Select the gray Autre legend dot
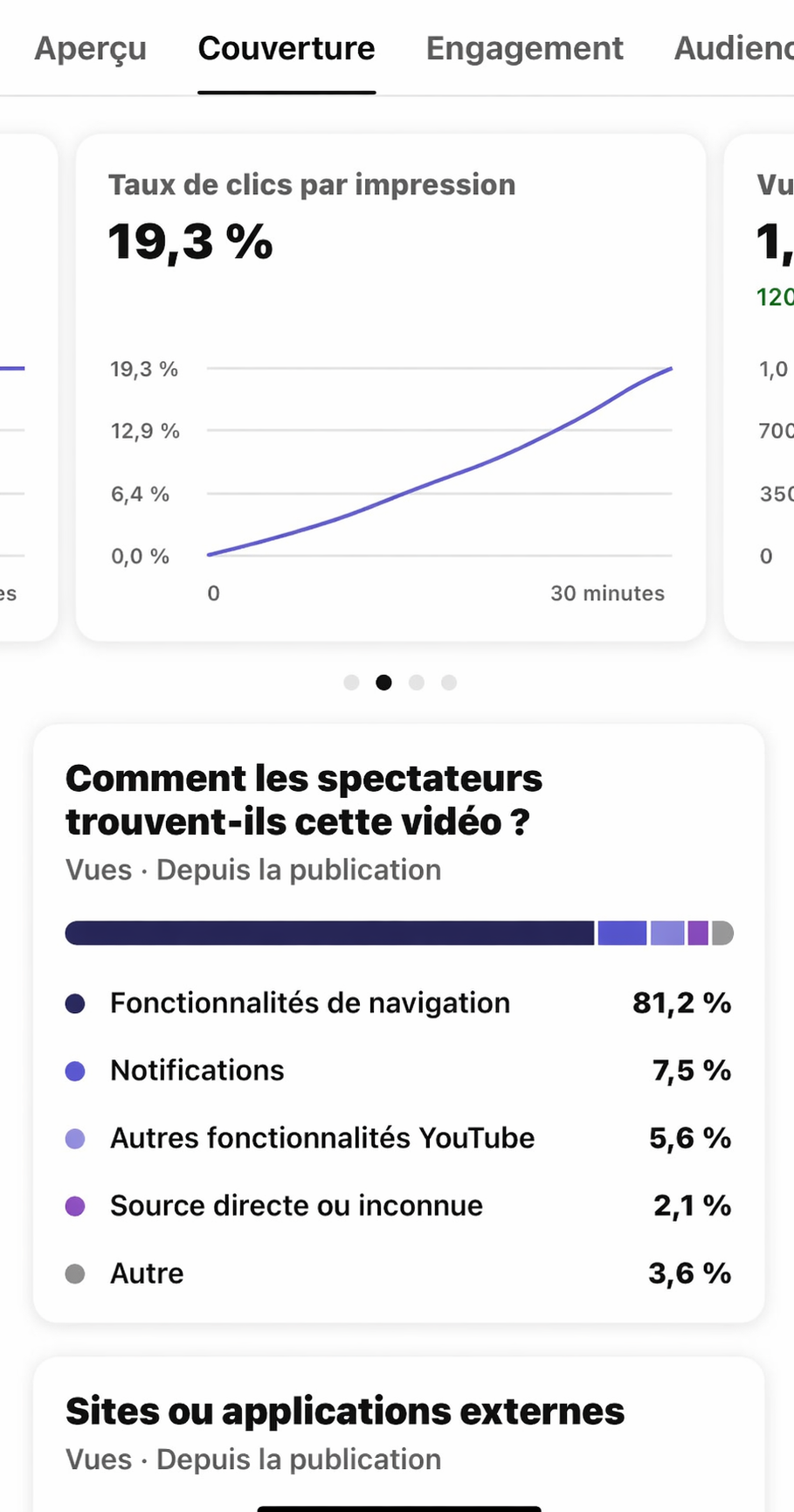This screenshot has width=794, height=1512. pos(75,1273)
